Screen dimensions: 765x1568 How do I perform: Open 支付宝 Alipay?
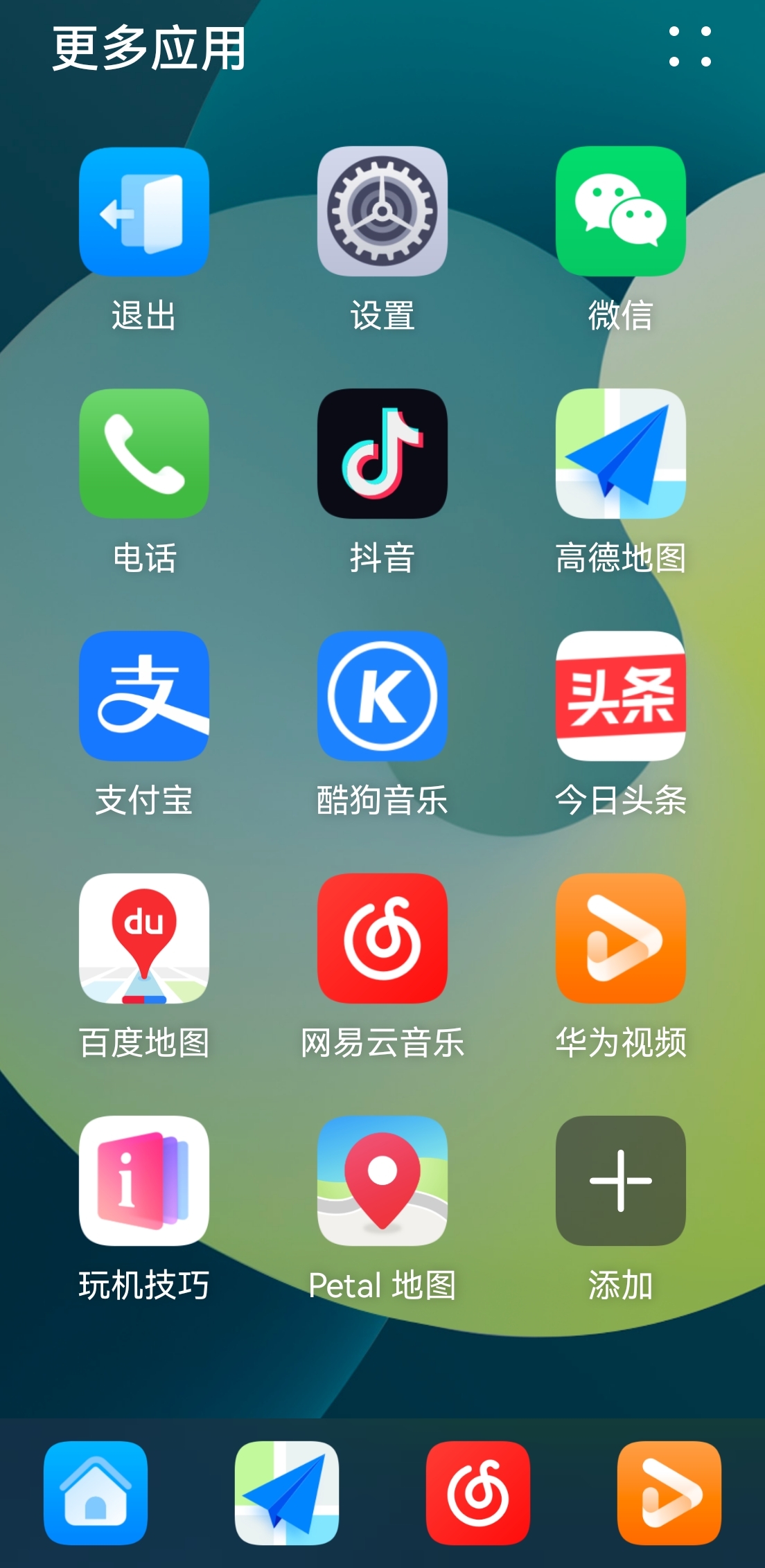144,696
